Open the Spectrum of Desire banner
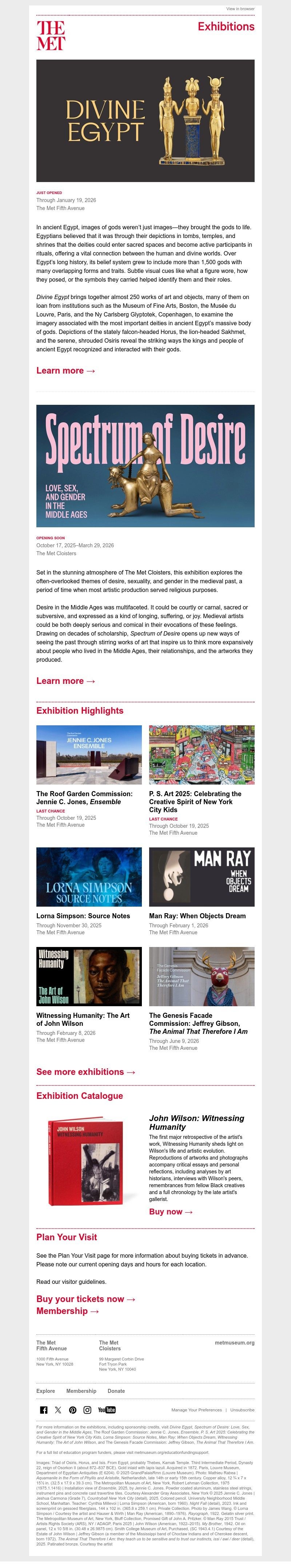Viewport: 291px width, 1568px height. click(x=145, y=465)
